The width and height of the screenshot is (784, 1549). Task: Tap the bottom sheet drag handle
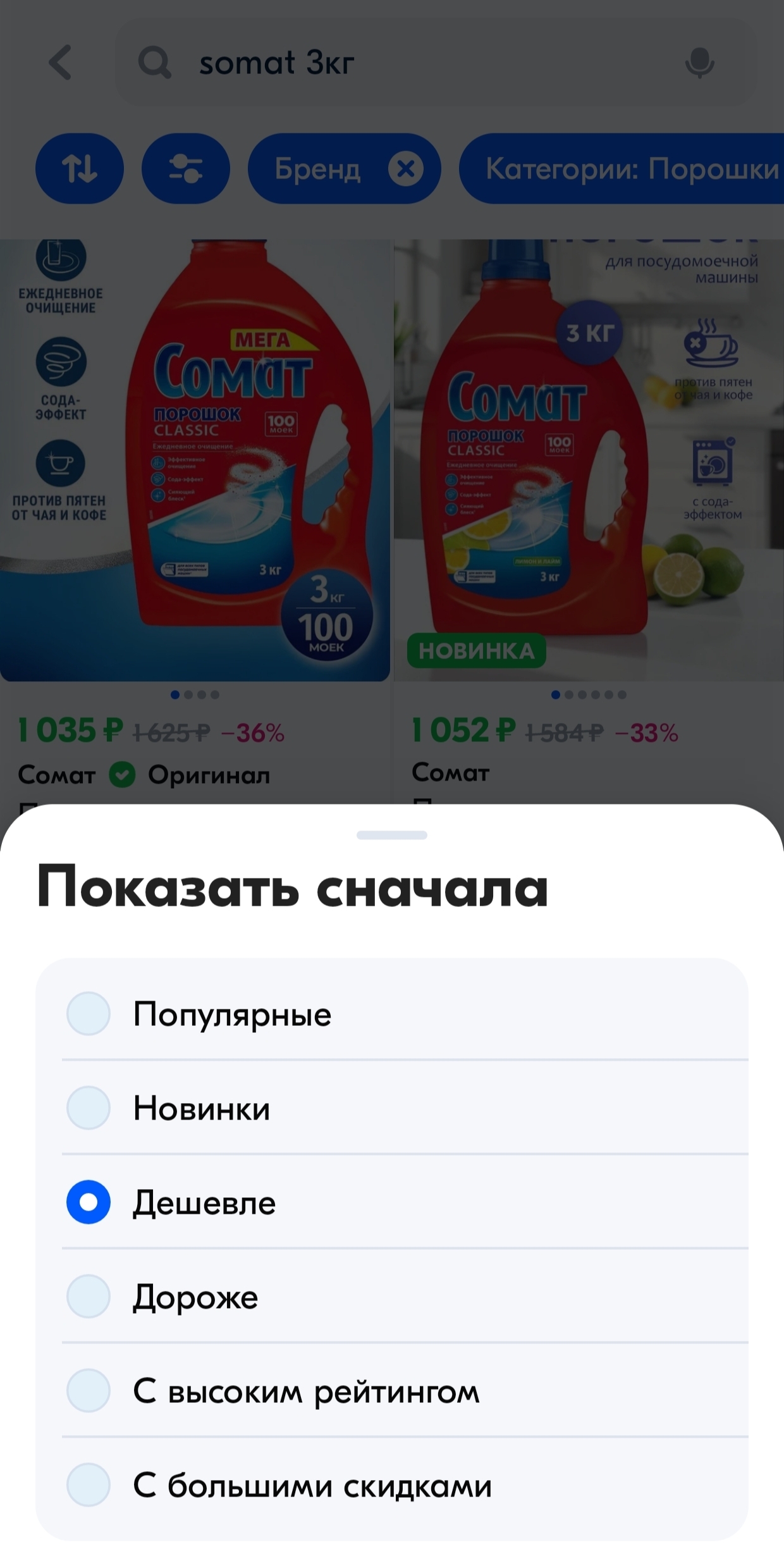(x=392, y=835)
